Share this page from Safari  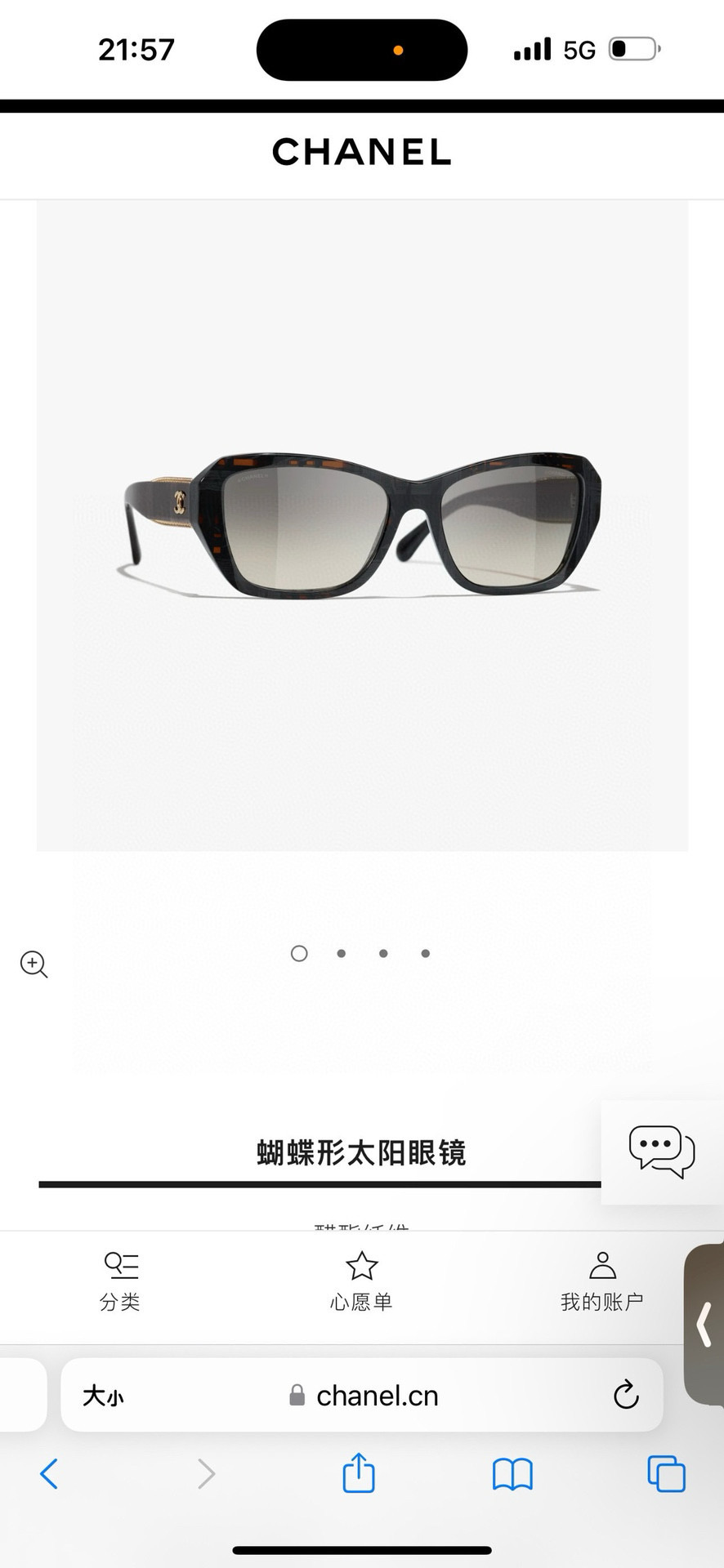[359, 1473]
